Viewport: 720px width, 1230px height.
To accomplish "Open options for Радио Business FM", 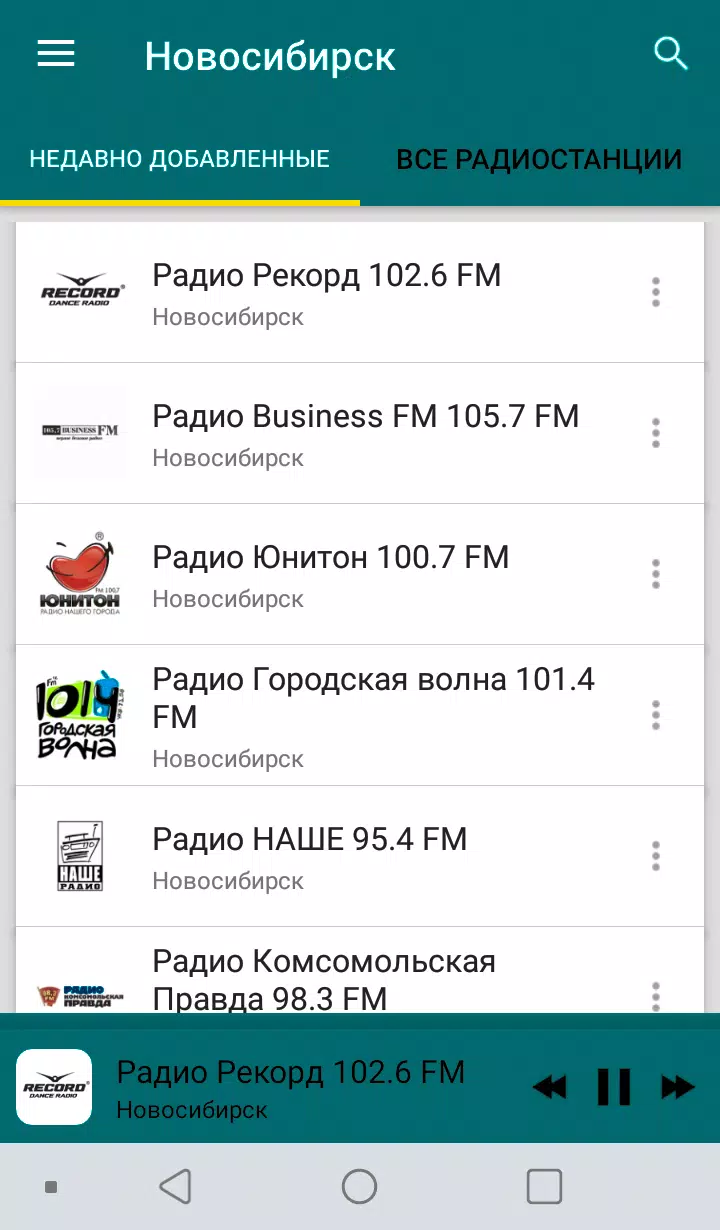I will point(656,433).
